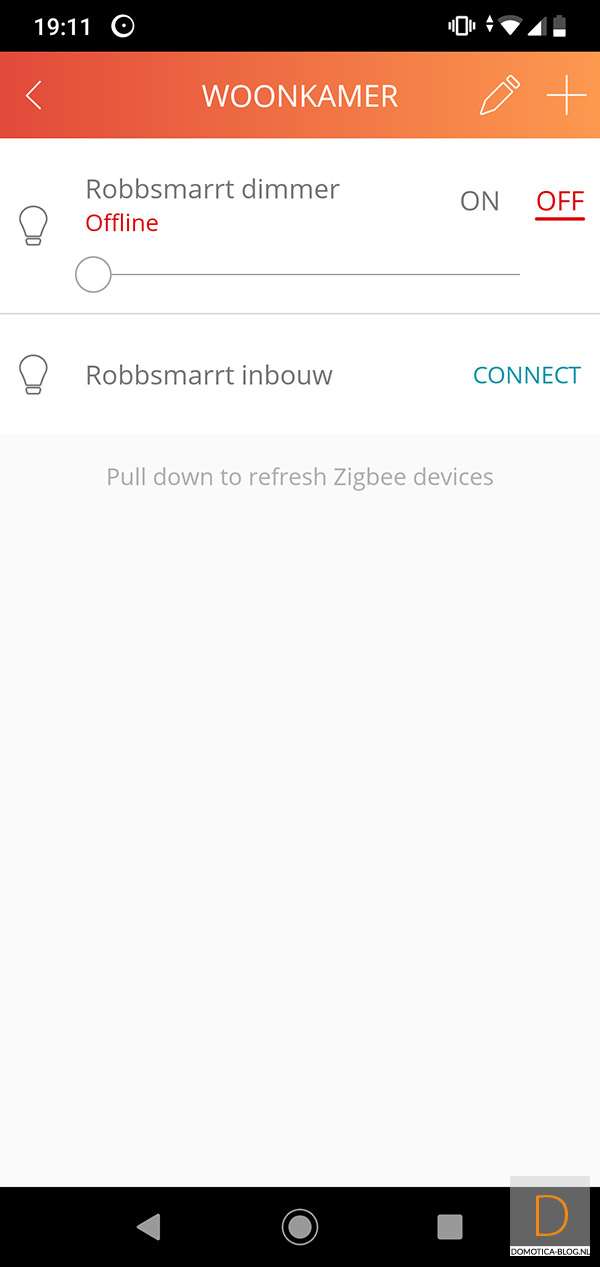Open the Robbsmarrt inbouw device row
600x1267 pixels.
[209, 375]
